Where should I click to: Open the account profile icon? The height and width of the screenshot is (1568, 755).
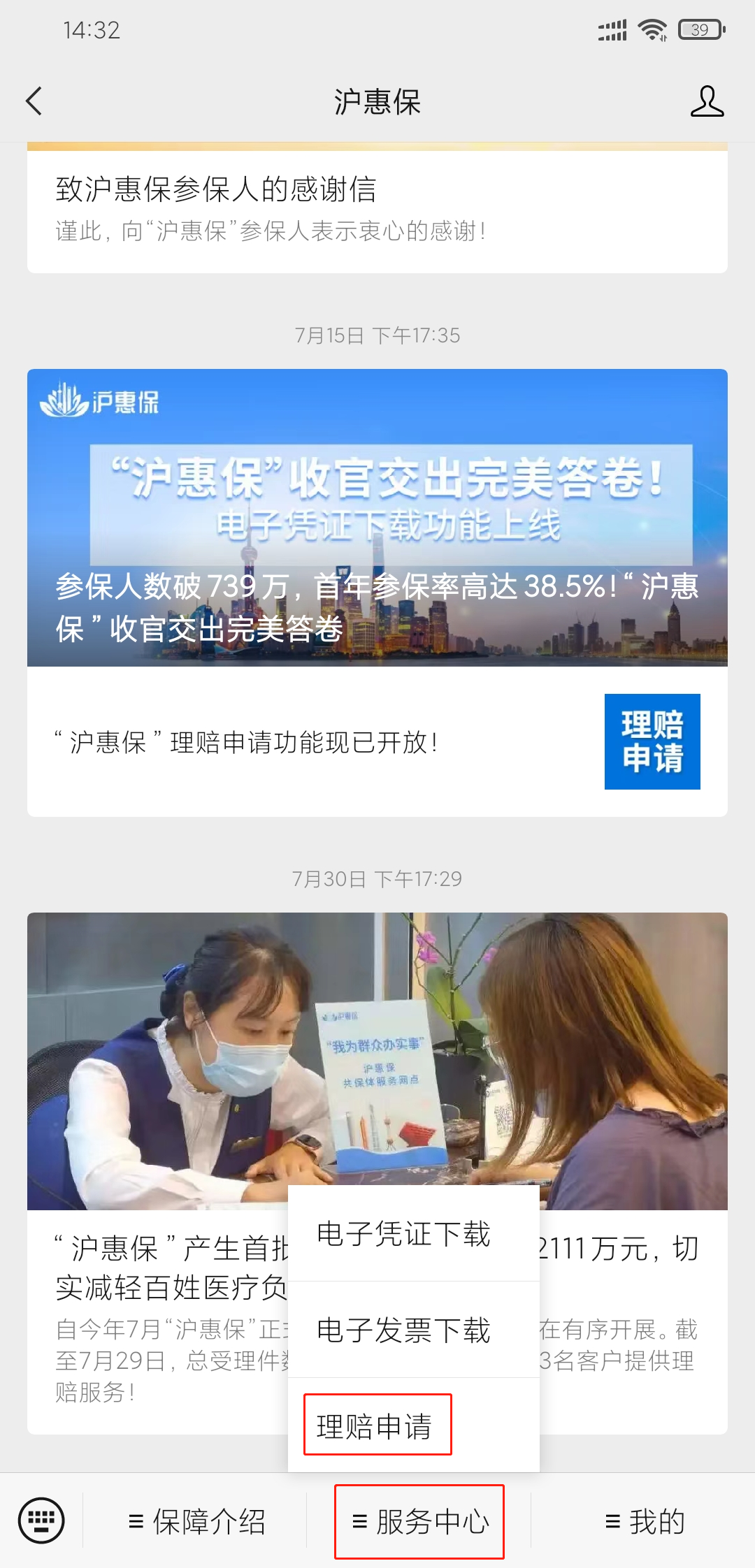[707, 101]
